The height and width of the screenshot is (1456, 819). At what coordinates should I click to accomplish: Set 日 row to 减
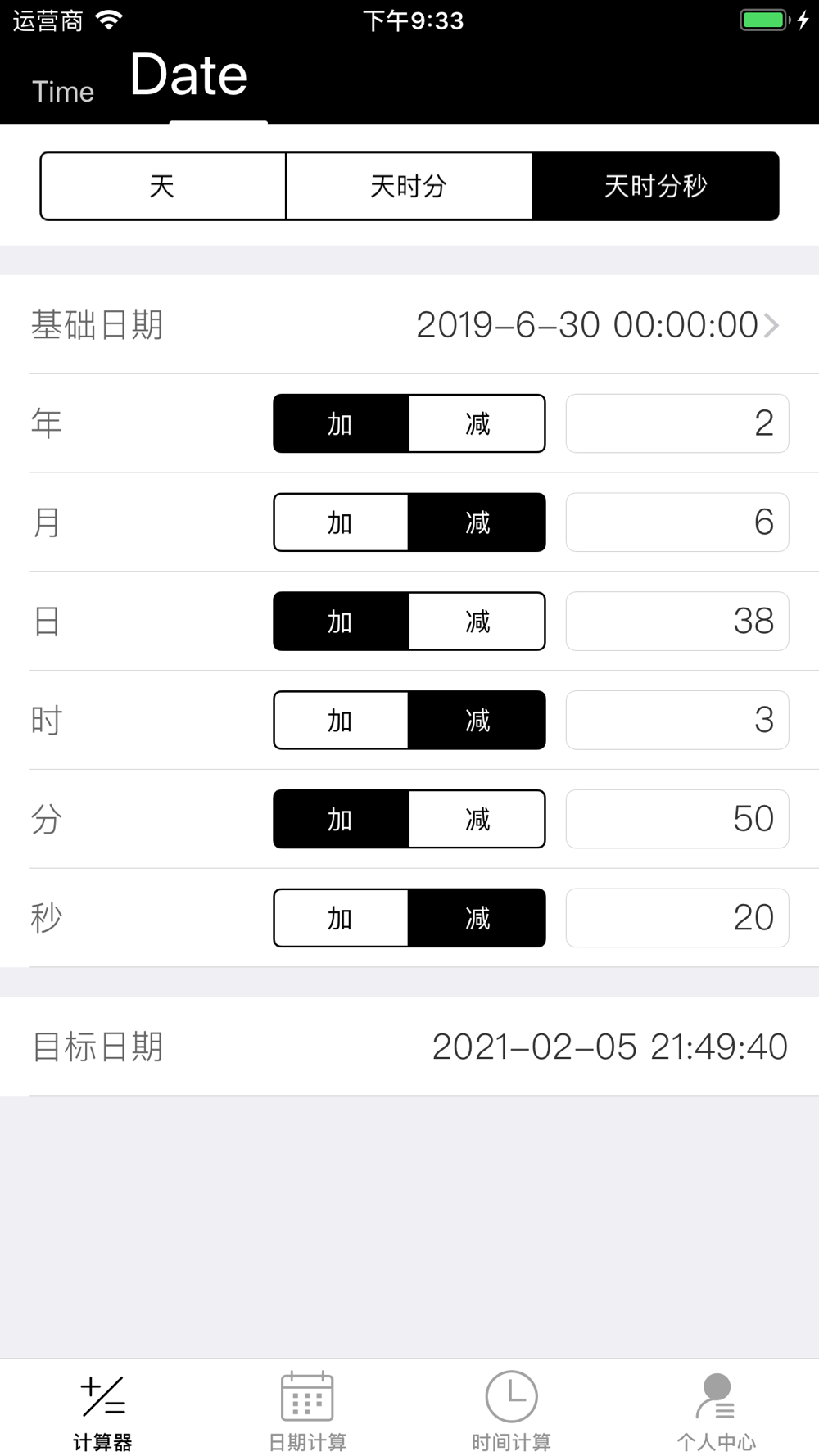click(477, 622)
